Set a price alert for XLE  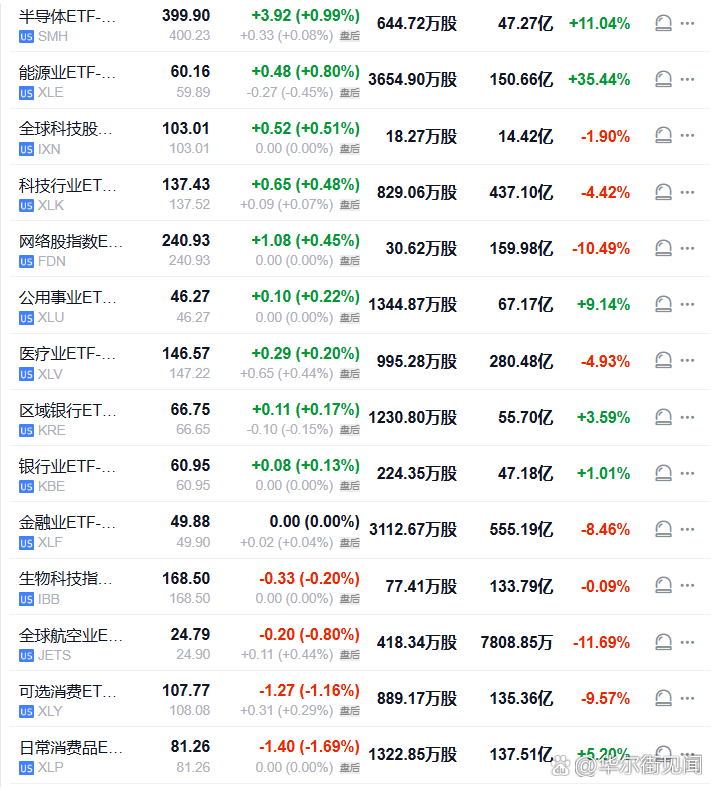pos(663,80)
